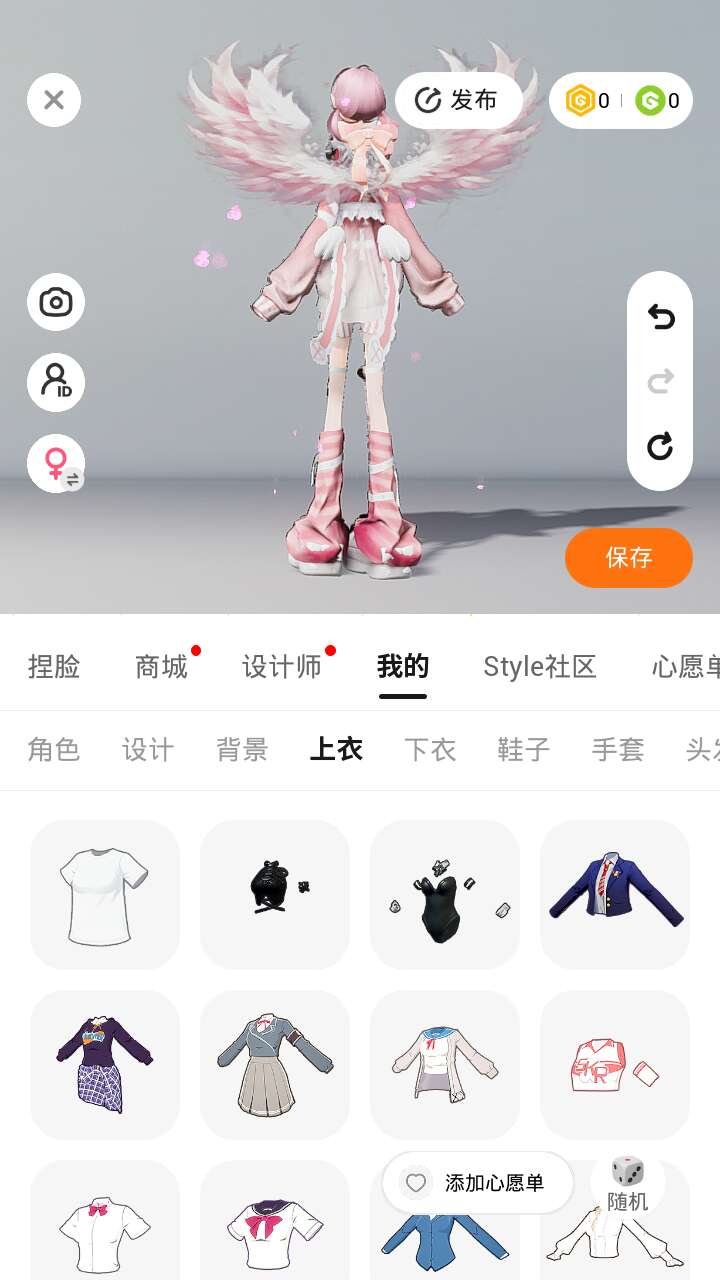Viewport: 720px width, 1280px height.
Task: Pick the grey top with pleated skirt
Action: tap(275, 1065)
